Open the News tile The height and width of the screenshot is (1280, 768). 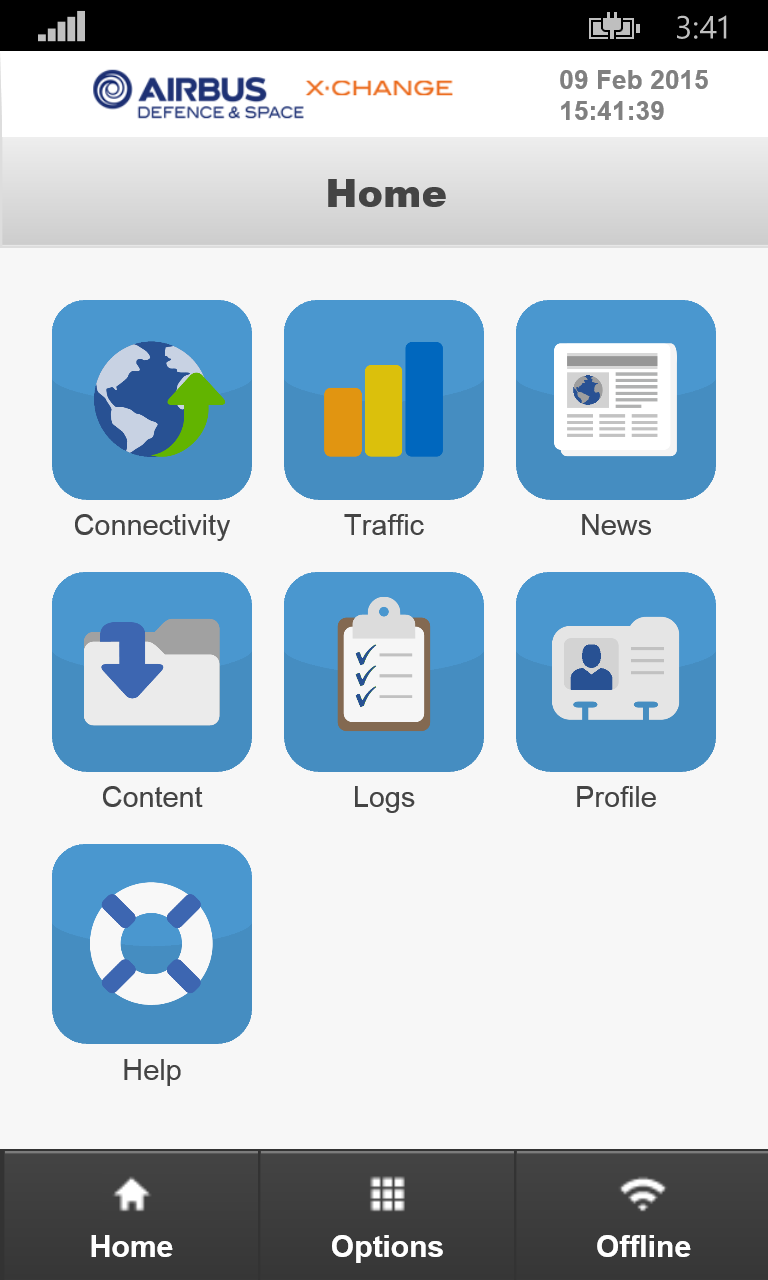616,400
